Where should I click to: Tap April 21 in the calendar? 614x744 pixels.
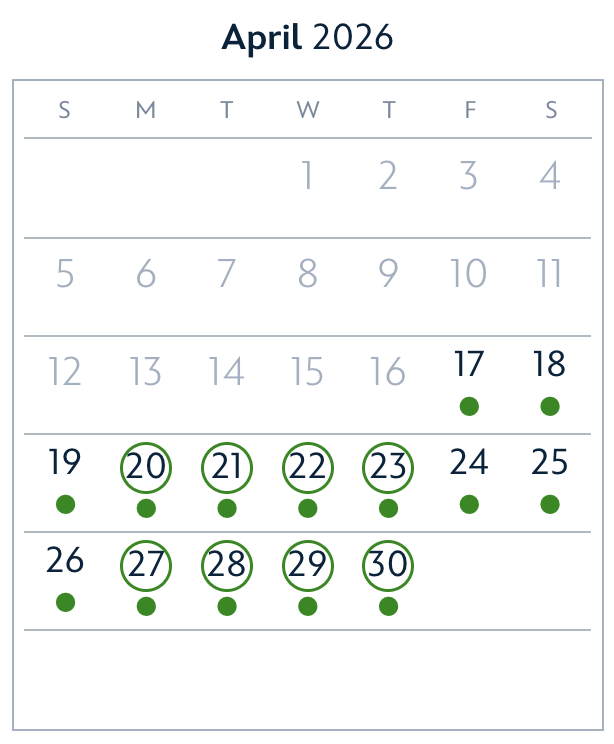coord(227,467)
